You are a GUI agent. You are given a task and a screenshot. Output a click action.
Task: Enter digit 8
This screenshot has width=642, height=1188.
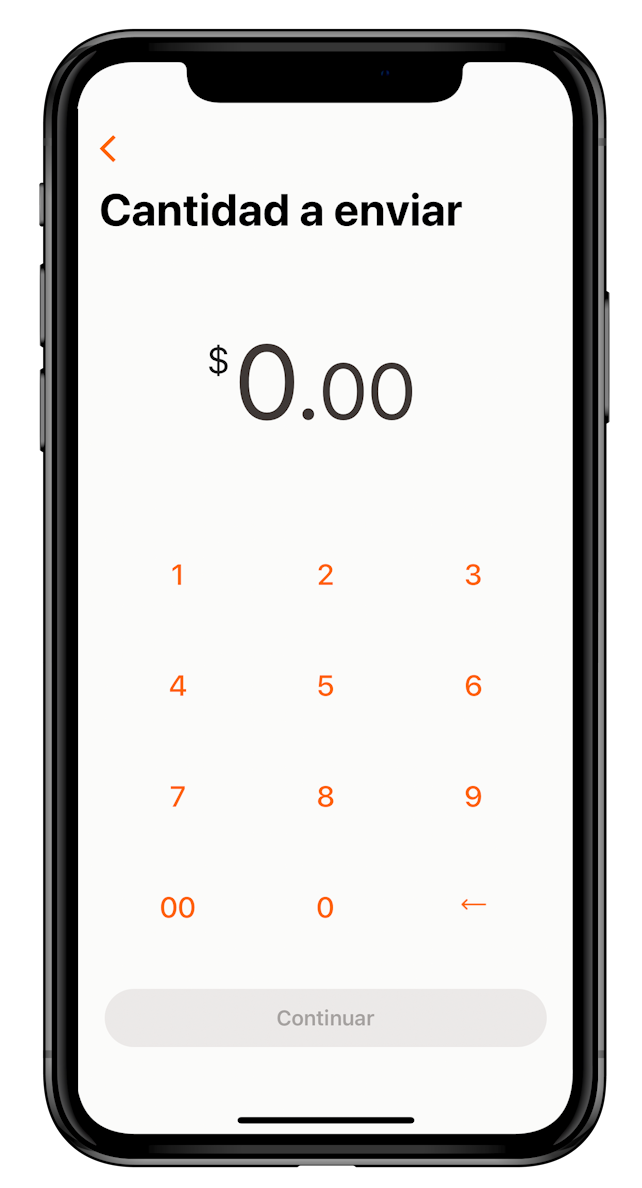coord(325,797)
